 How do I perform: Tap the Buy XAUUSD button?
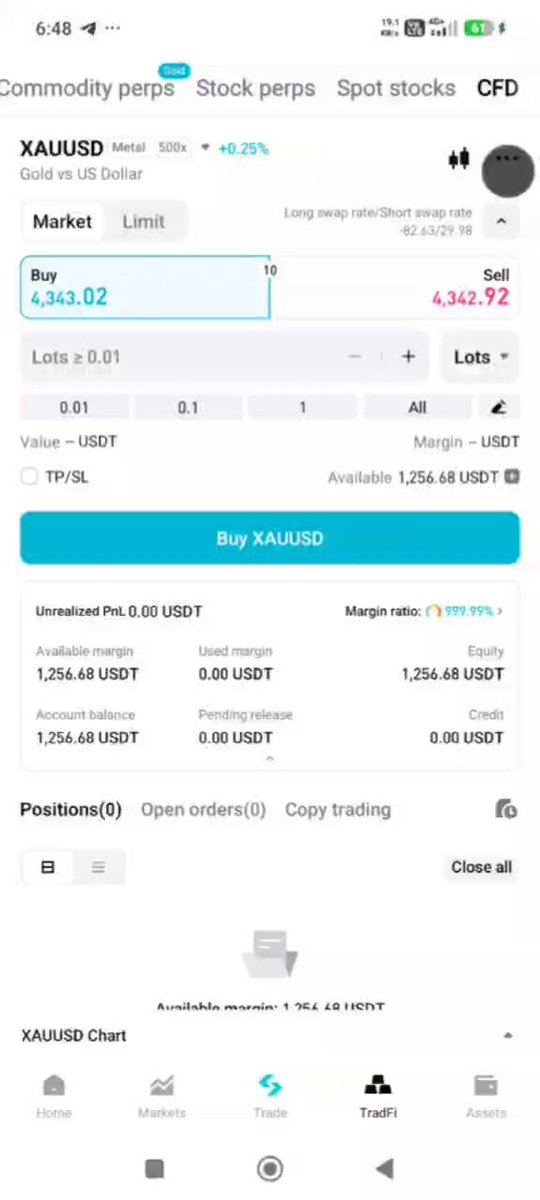[x=270, y=538]
